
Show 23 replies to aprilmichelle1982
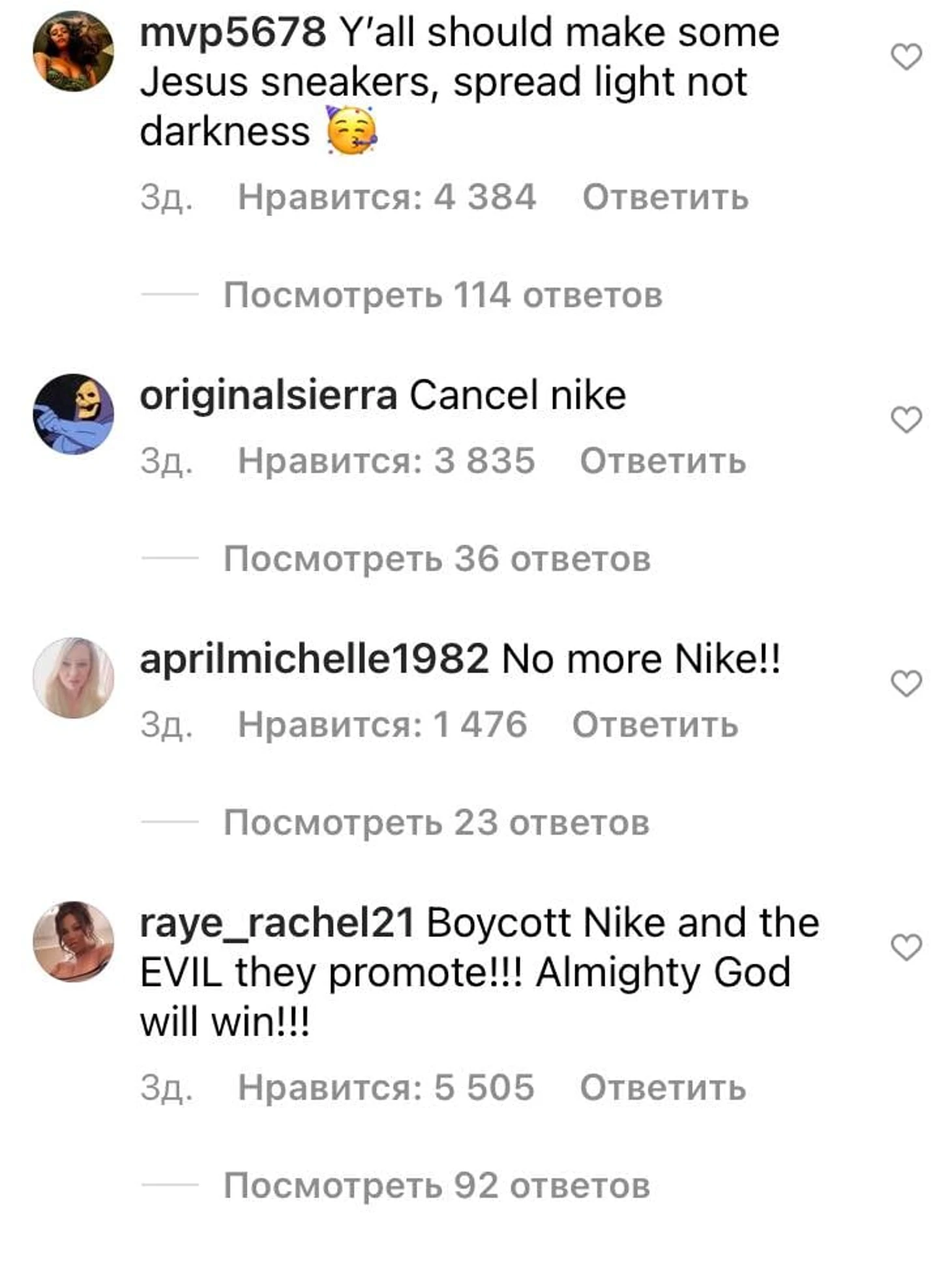pos(436,822)
